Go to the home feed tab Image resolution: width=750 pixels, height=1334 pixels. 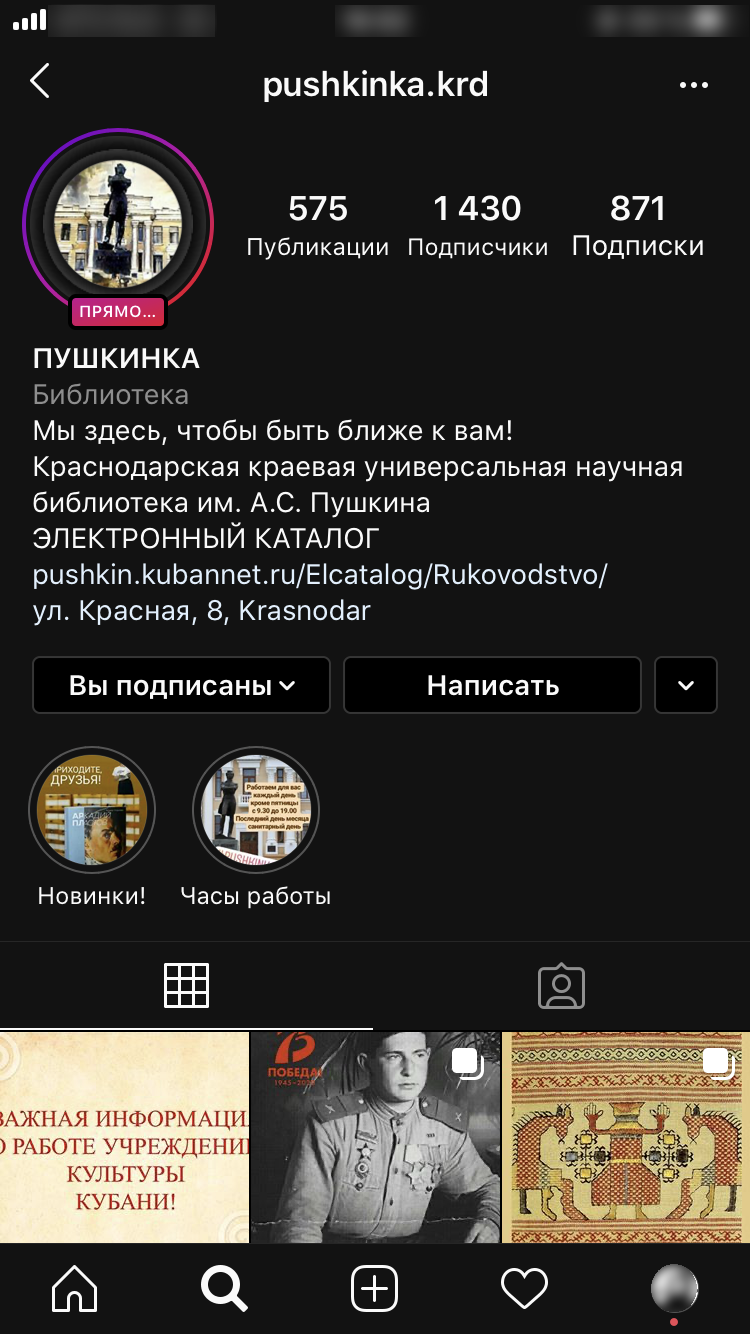(75, 1288)
